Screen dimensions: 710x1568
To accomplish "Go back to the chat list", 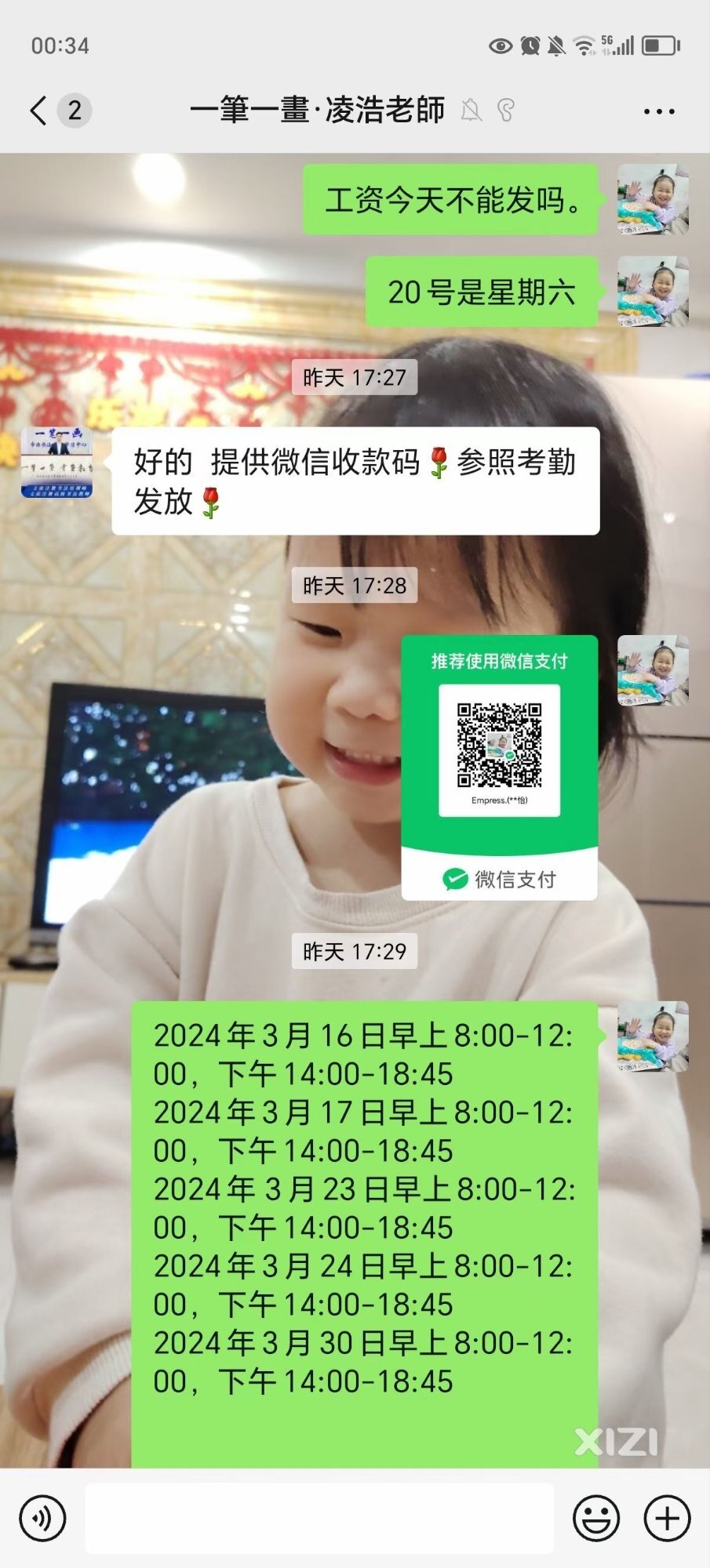I will [x=39, y=111].
